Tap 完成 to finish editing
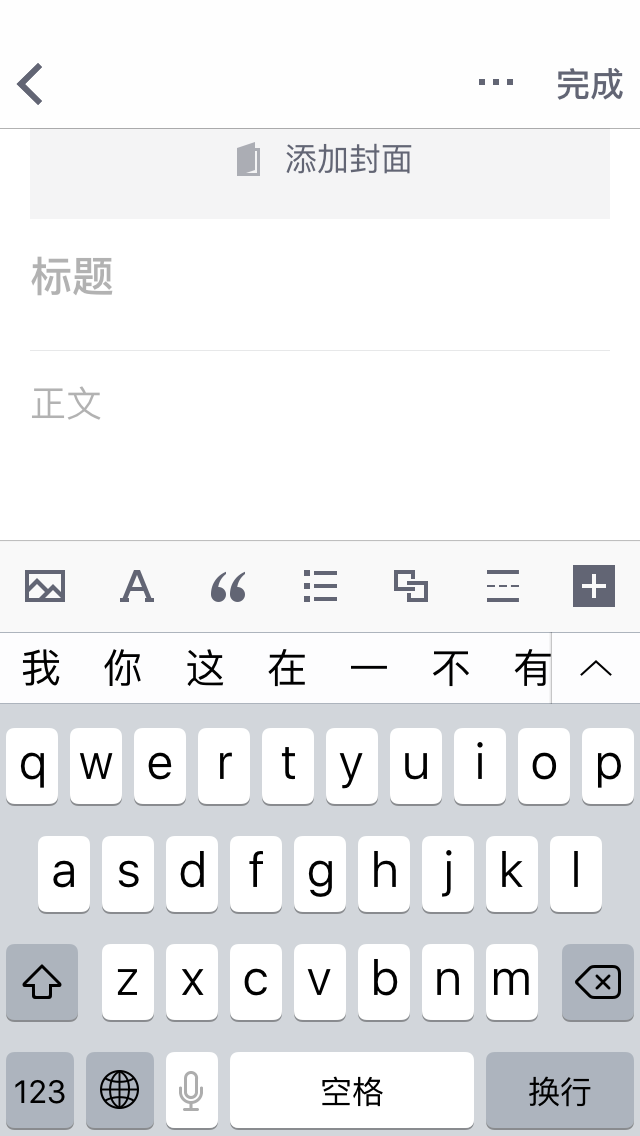 click(589, 85)
